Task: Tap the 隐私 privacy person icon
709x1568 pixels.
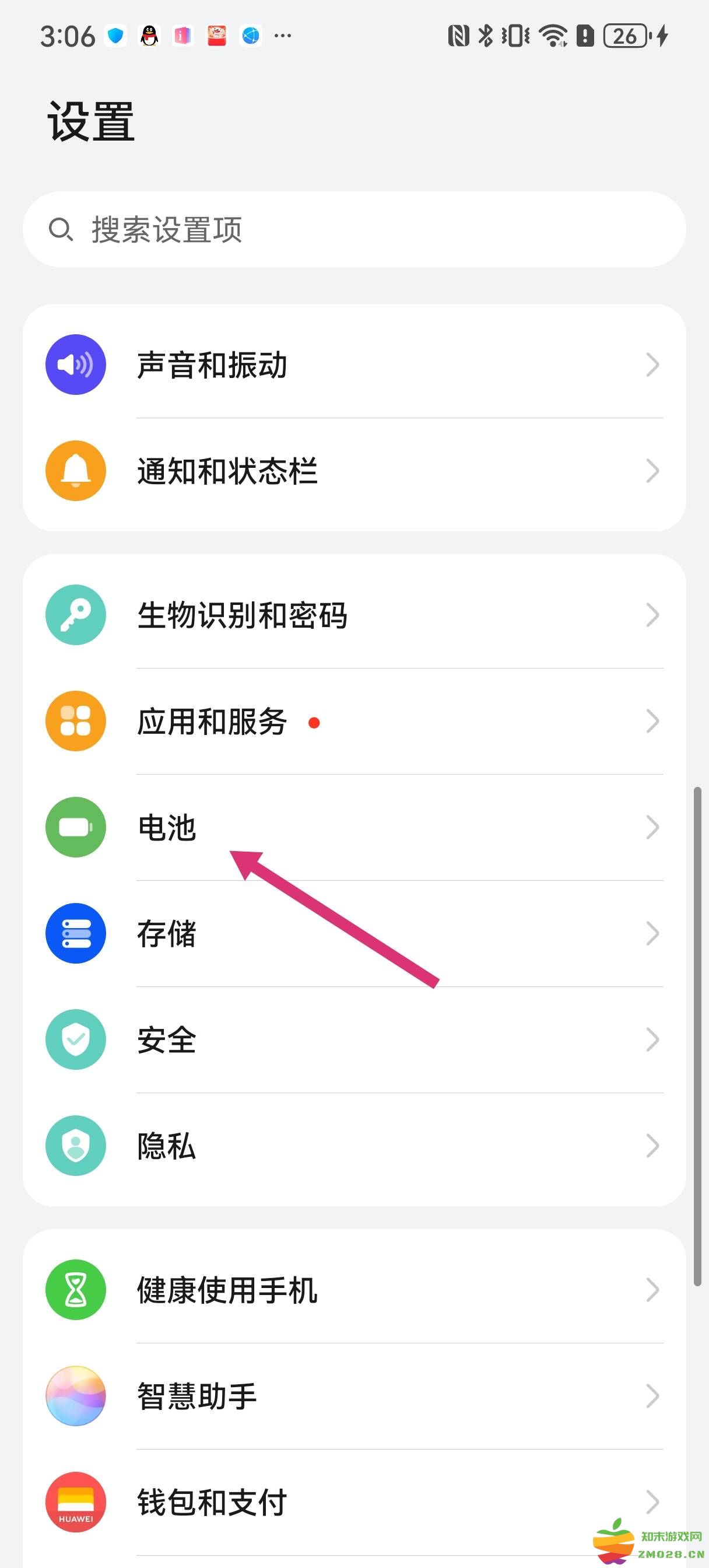Action: 75,1146
